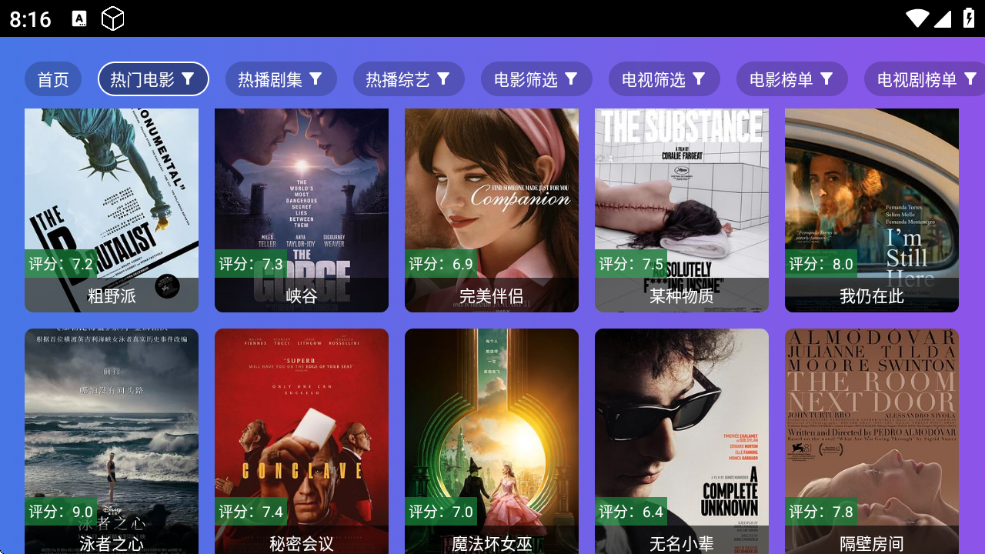This screenshot has width=985, height=554.
Task: Switch to 电影榜单 rankings
Action: 792,79
